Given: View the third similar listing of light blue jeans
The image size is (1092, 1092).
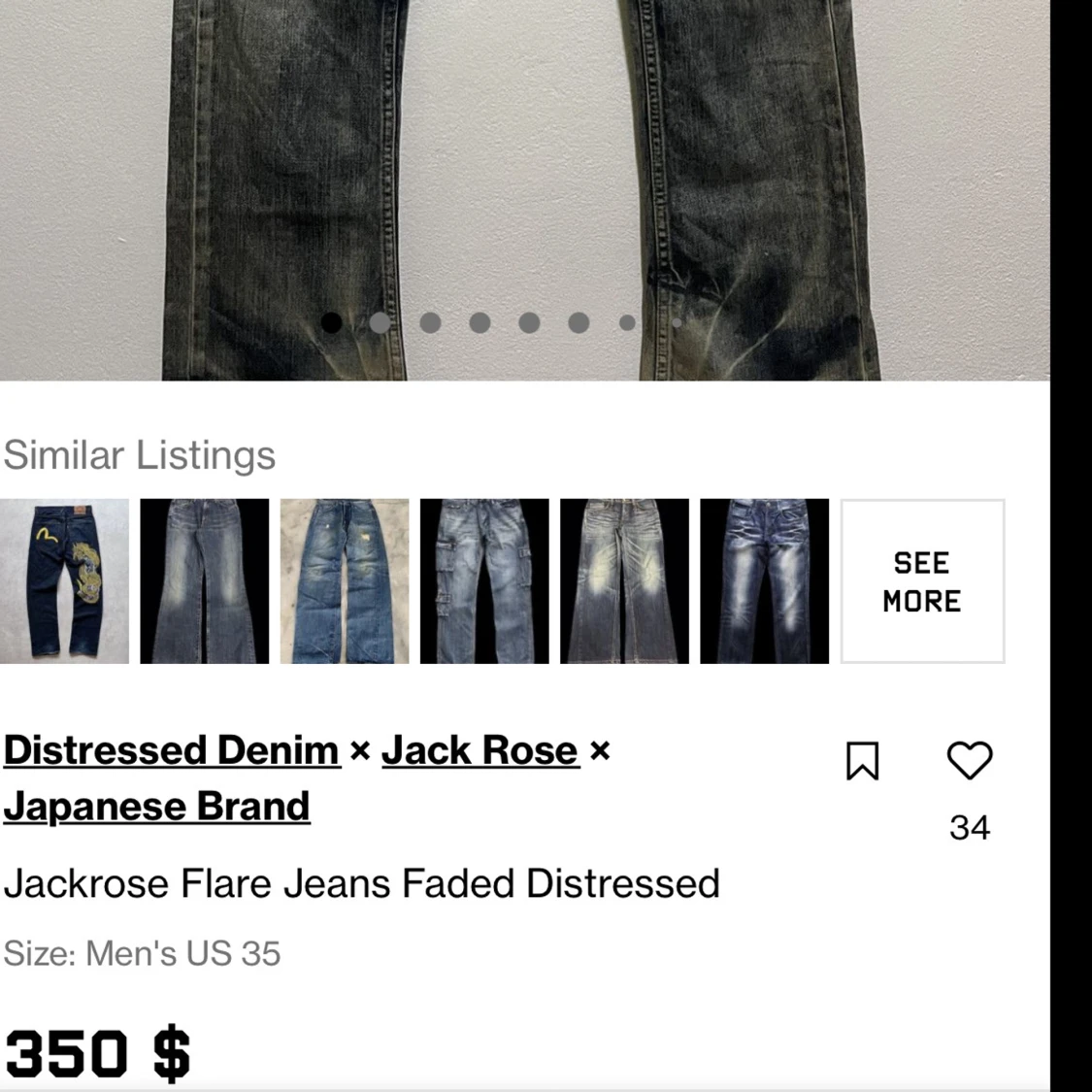Looking at the screenshot, I should pos(344,581).
